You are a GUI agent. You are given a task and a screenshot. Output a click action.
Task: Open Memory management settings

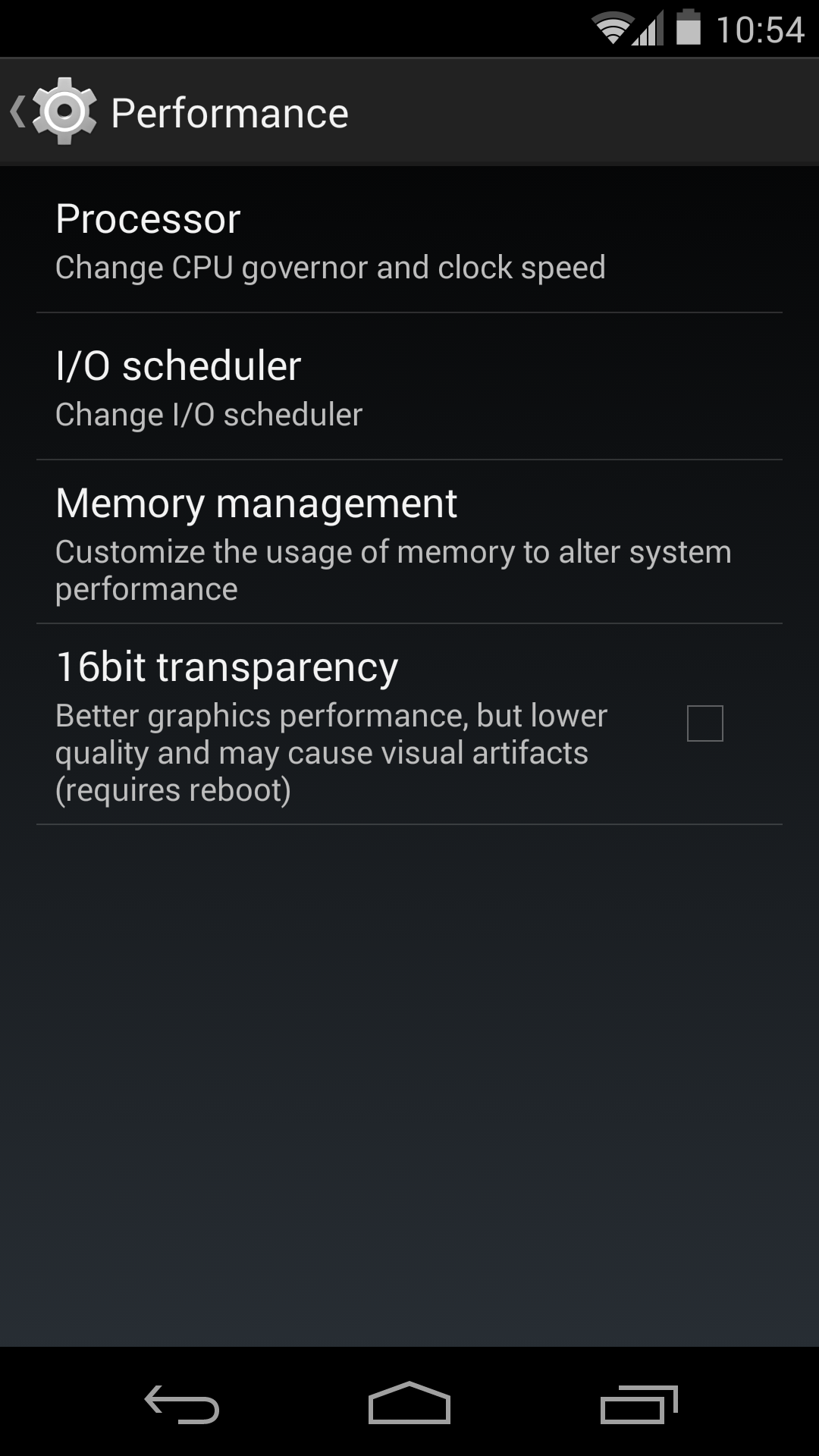(x=409, y=542)
